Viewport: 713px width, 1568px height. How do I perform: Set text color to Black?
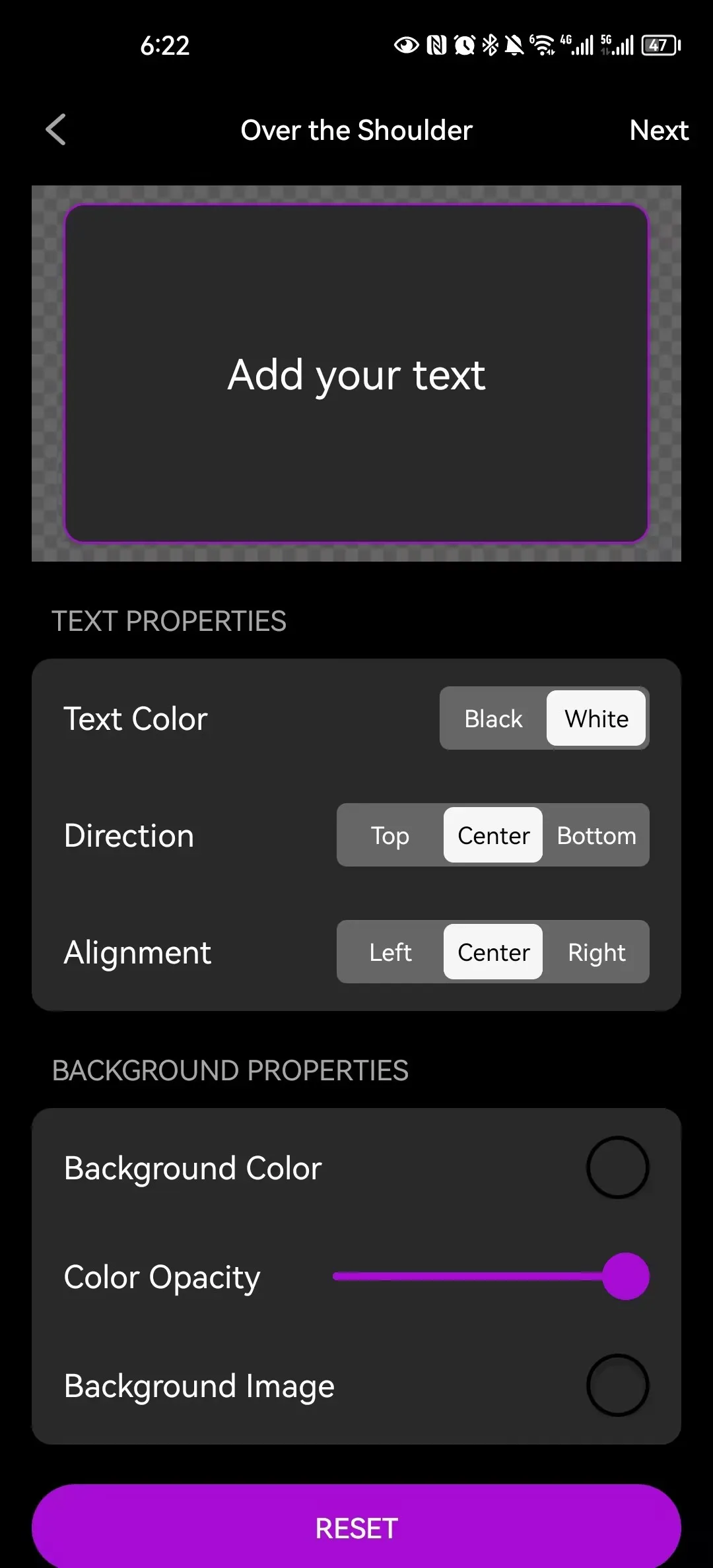point(493,718)
